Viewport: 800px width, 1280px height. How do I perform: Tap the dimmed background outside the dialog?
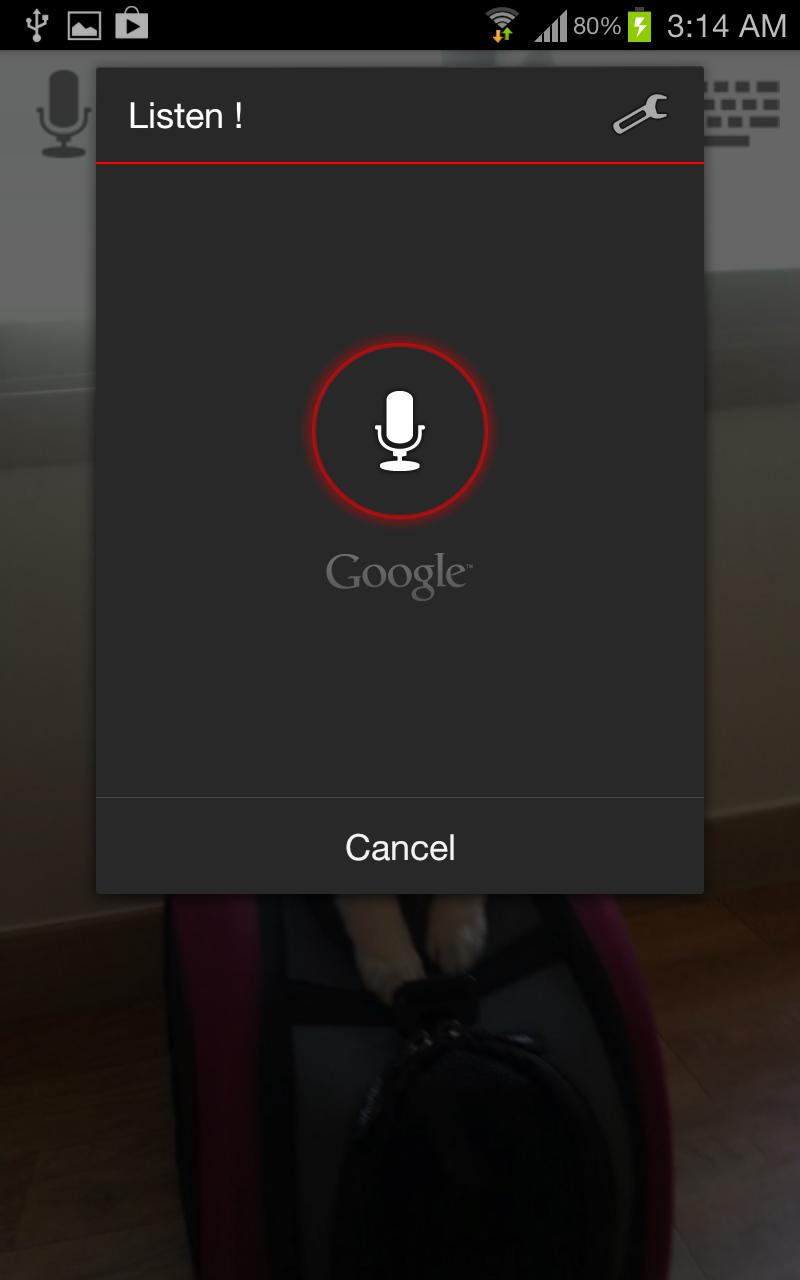coord(400,1100)
